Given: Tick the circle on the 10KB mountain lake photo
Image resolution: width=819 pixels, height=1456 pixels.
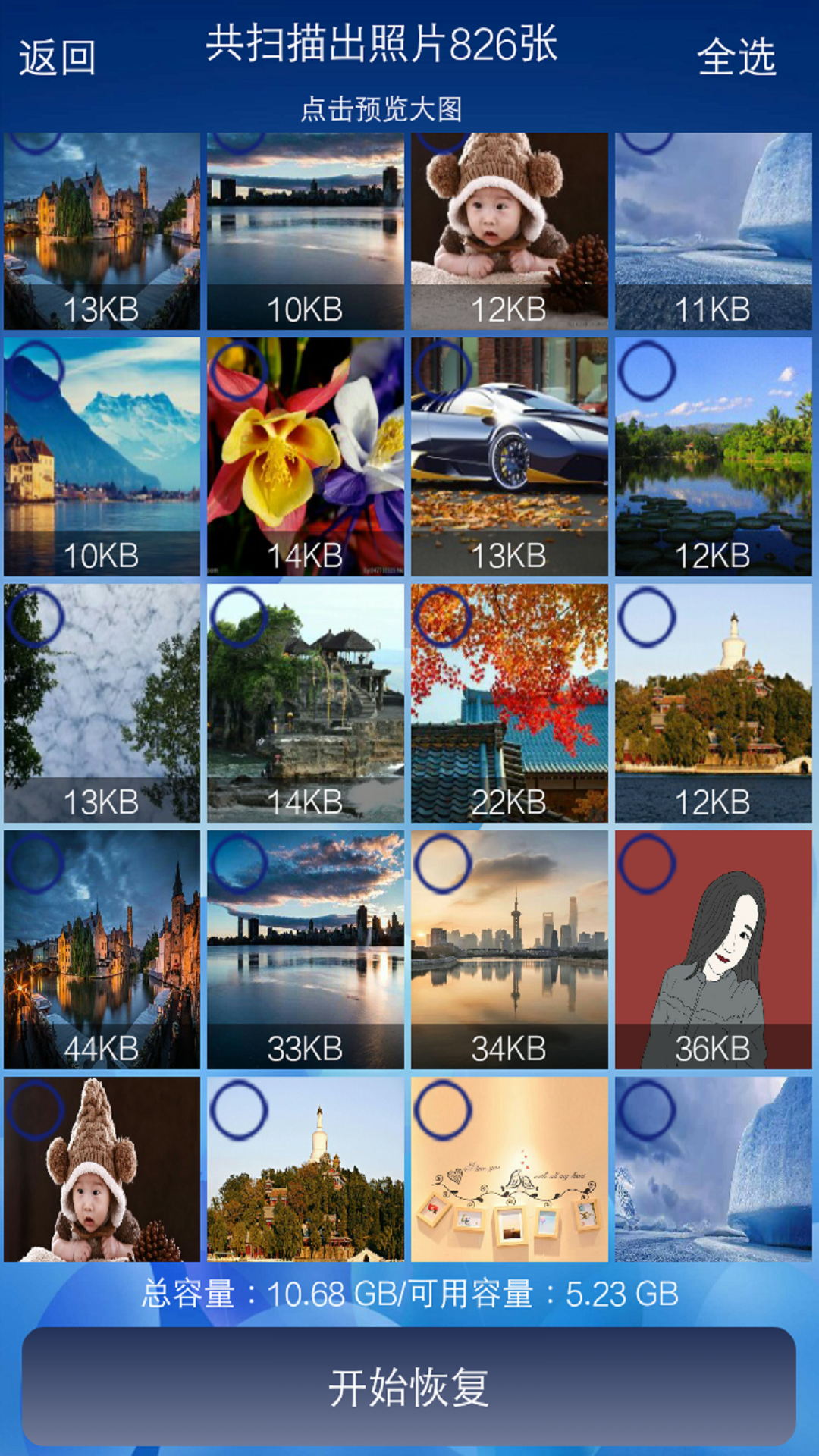Looking at the screenshot, I should click(x=35, y=371).
